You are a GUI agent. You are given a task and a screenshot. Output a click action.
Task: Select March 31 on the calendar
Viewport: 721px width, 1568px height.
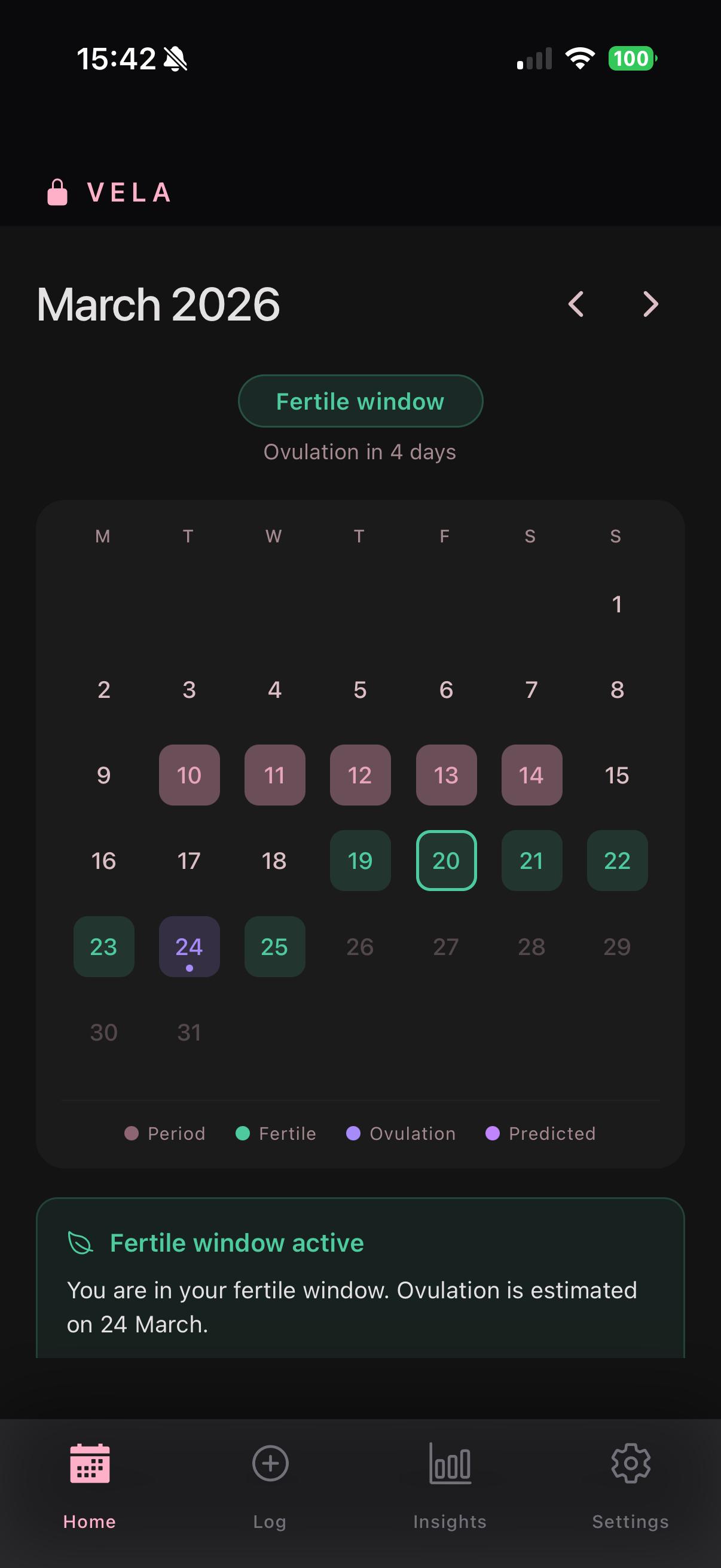(x=190, y=1032)
